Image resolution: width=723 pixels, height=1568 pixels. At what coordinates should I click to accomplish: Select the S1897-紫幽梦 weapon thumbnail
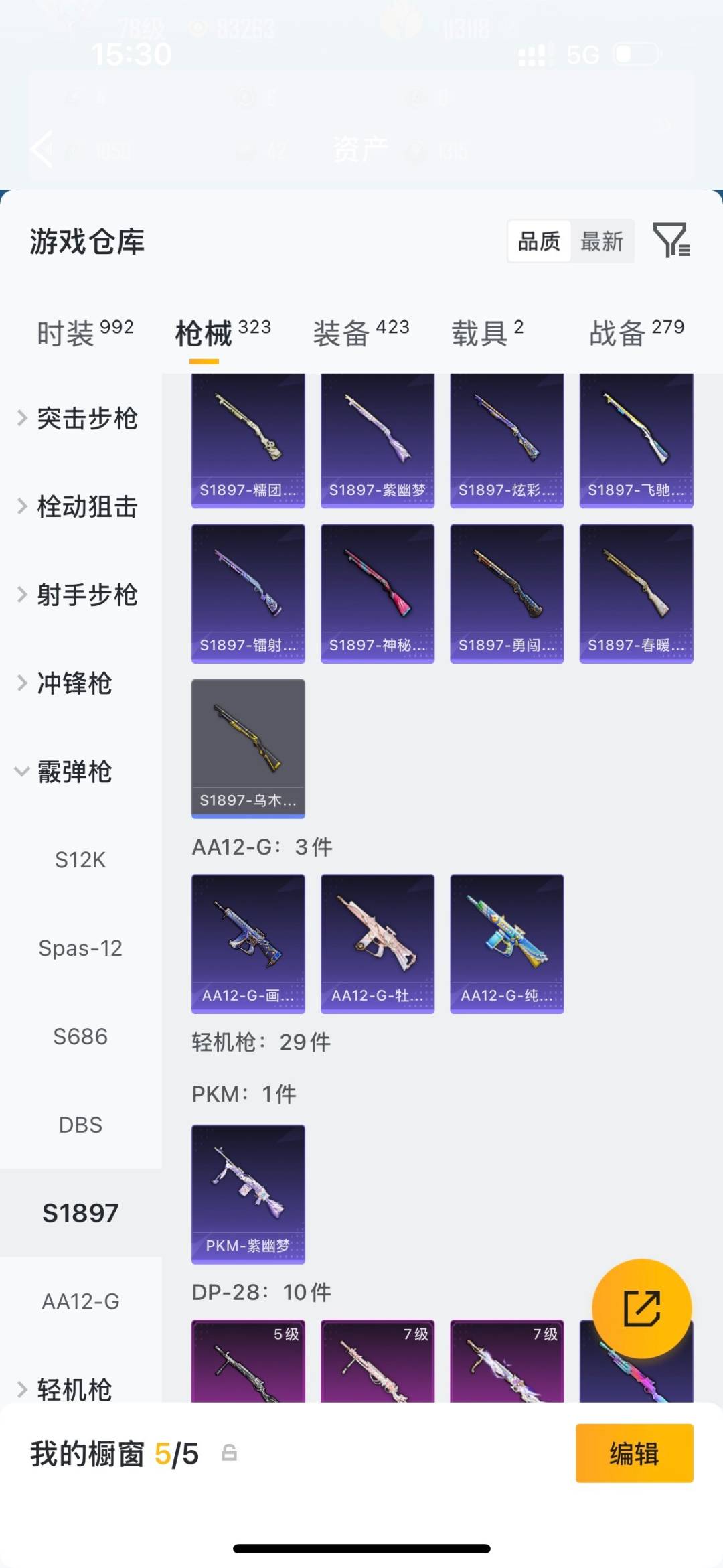(377, 439)
